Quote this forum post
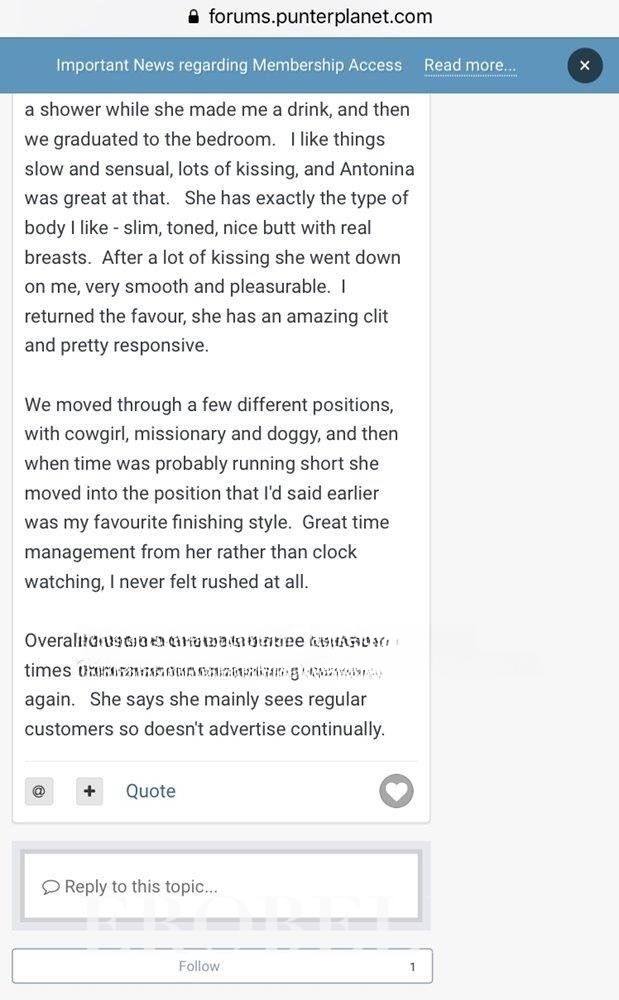 tap(151, 791)
